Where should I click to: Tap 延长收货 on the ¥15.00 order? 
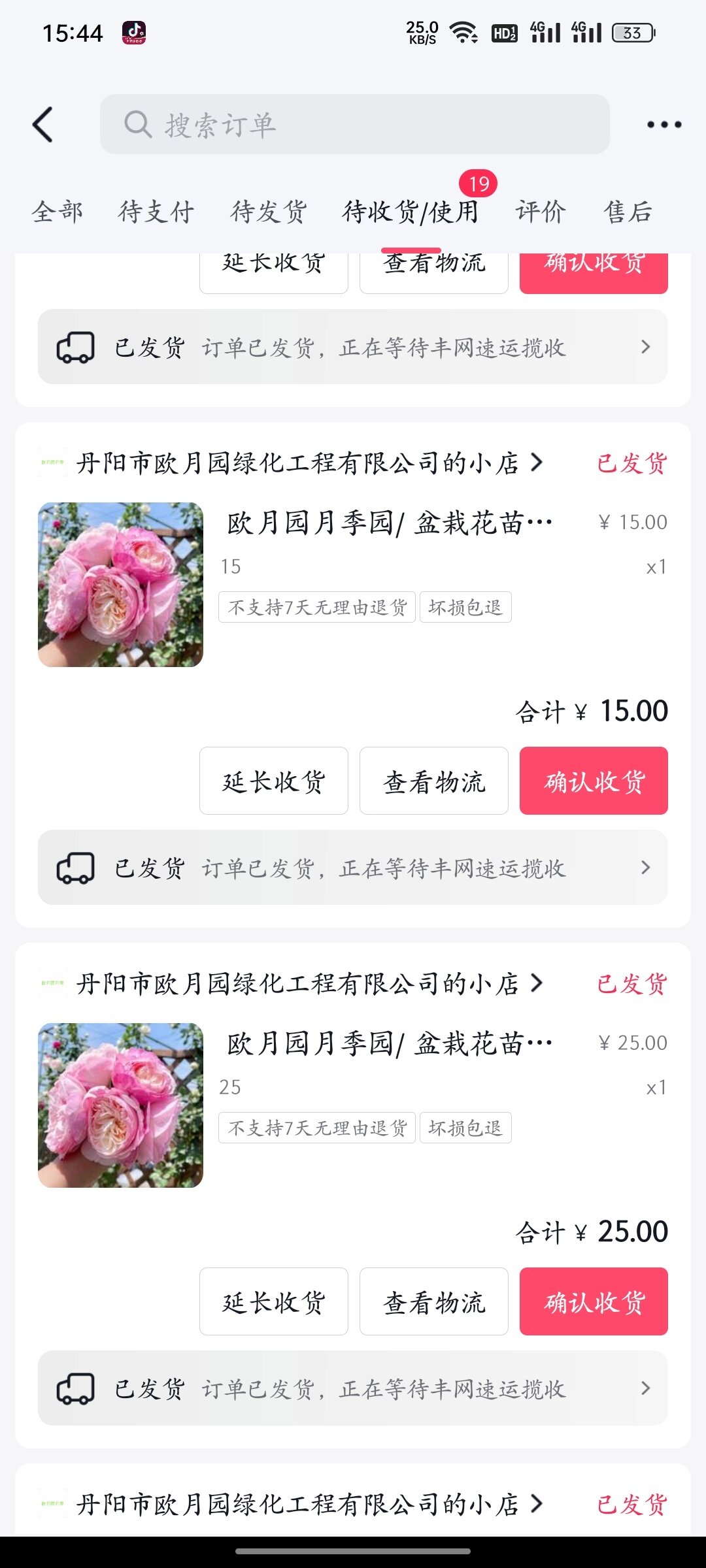click(274, 781)
